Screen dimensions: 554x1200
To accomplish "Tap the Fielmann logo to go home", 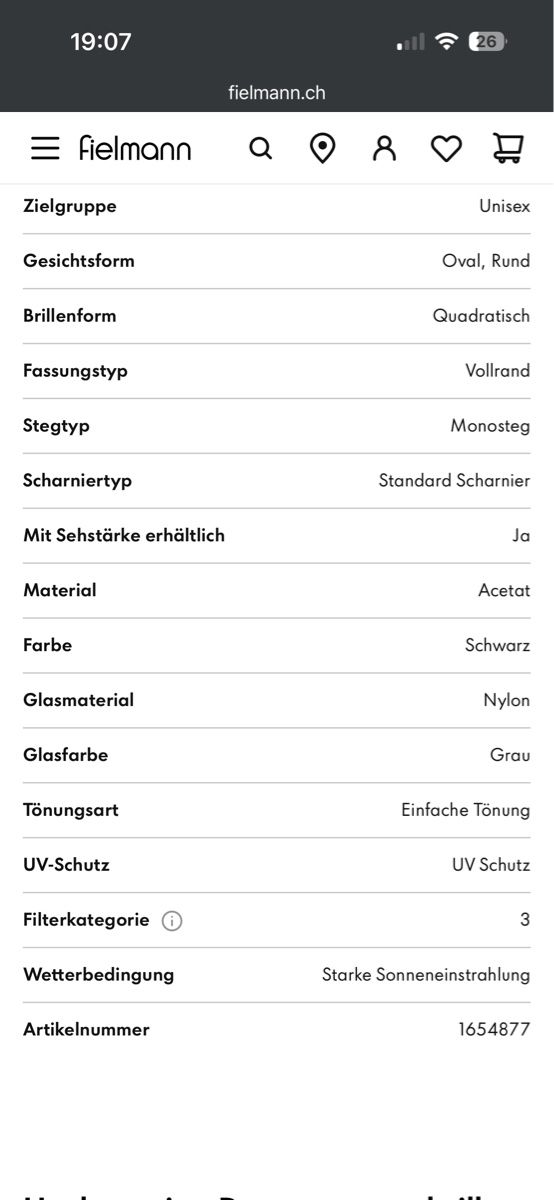I will [x=135, y=149].
